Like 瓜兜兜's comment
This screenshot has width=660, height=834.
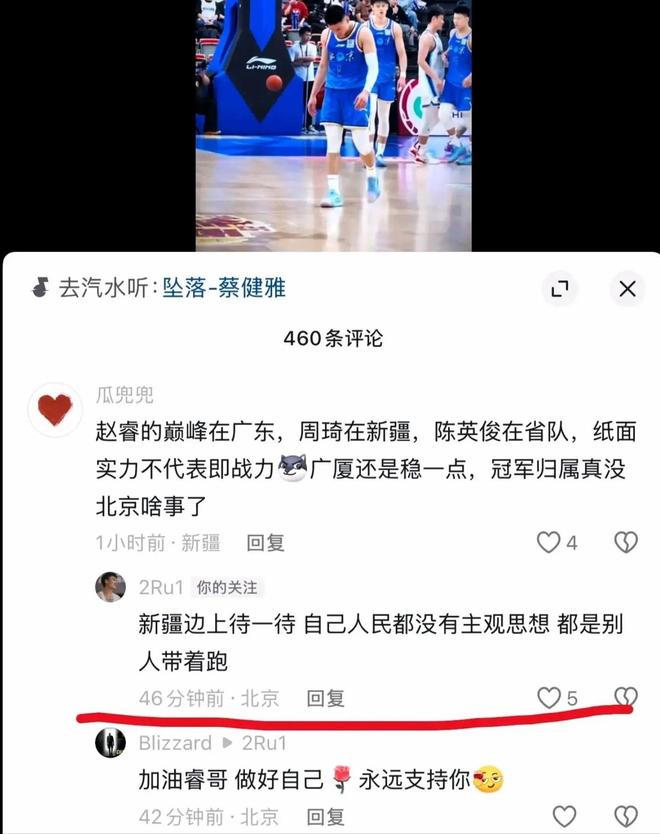tap(549, 543)
